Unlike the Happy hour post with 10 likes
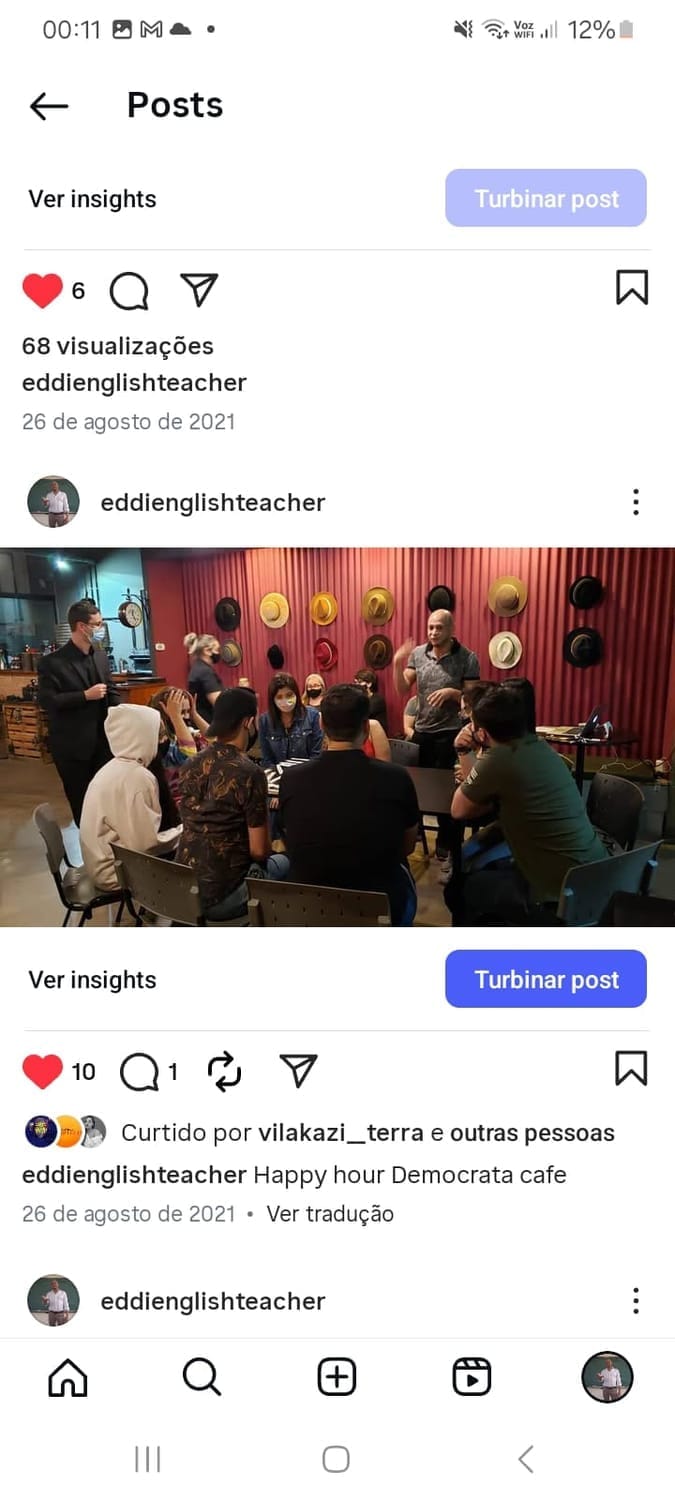This screenshot has height=1500, width=675. coord(42,1072)
